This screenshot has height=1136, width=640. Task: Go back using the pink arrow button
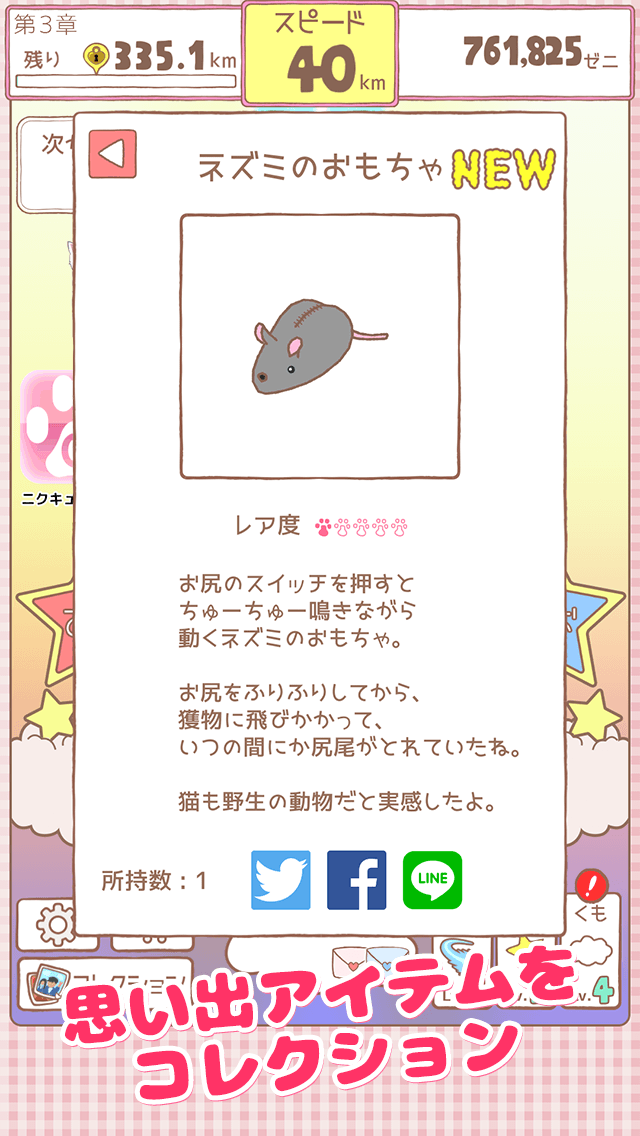(113, 154)
